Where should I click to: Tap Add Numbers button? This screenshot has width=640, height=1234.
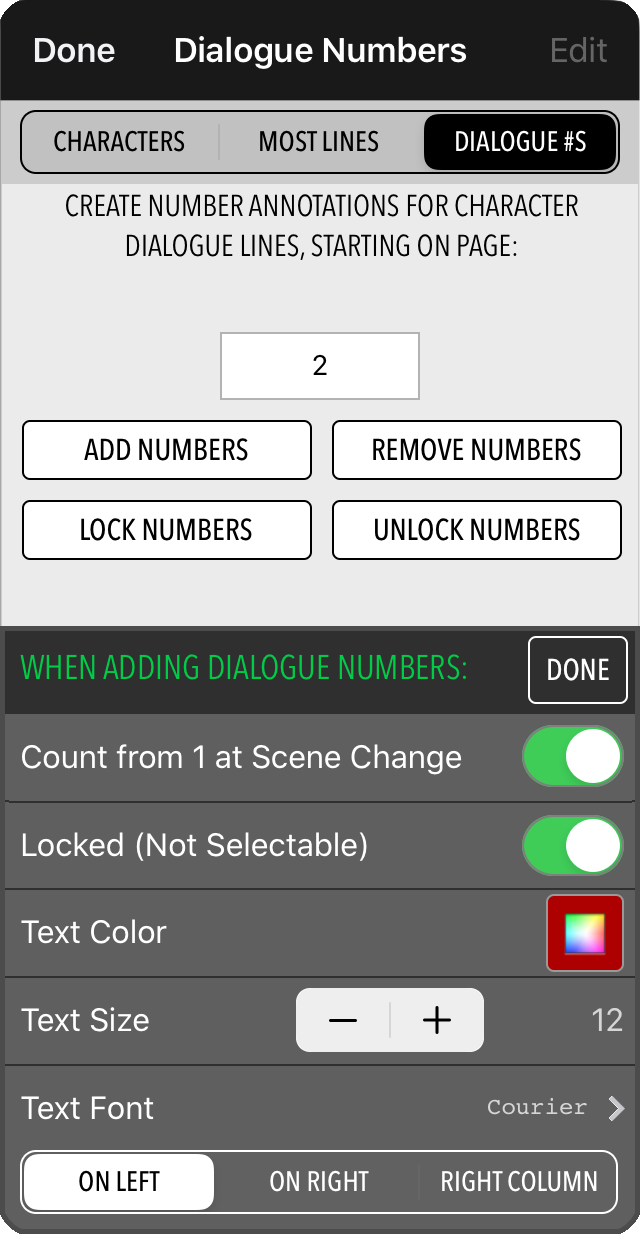167,450
